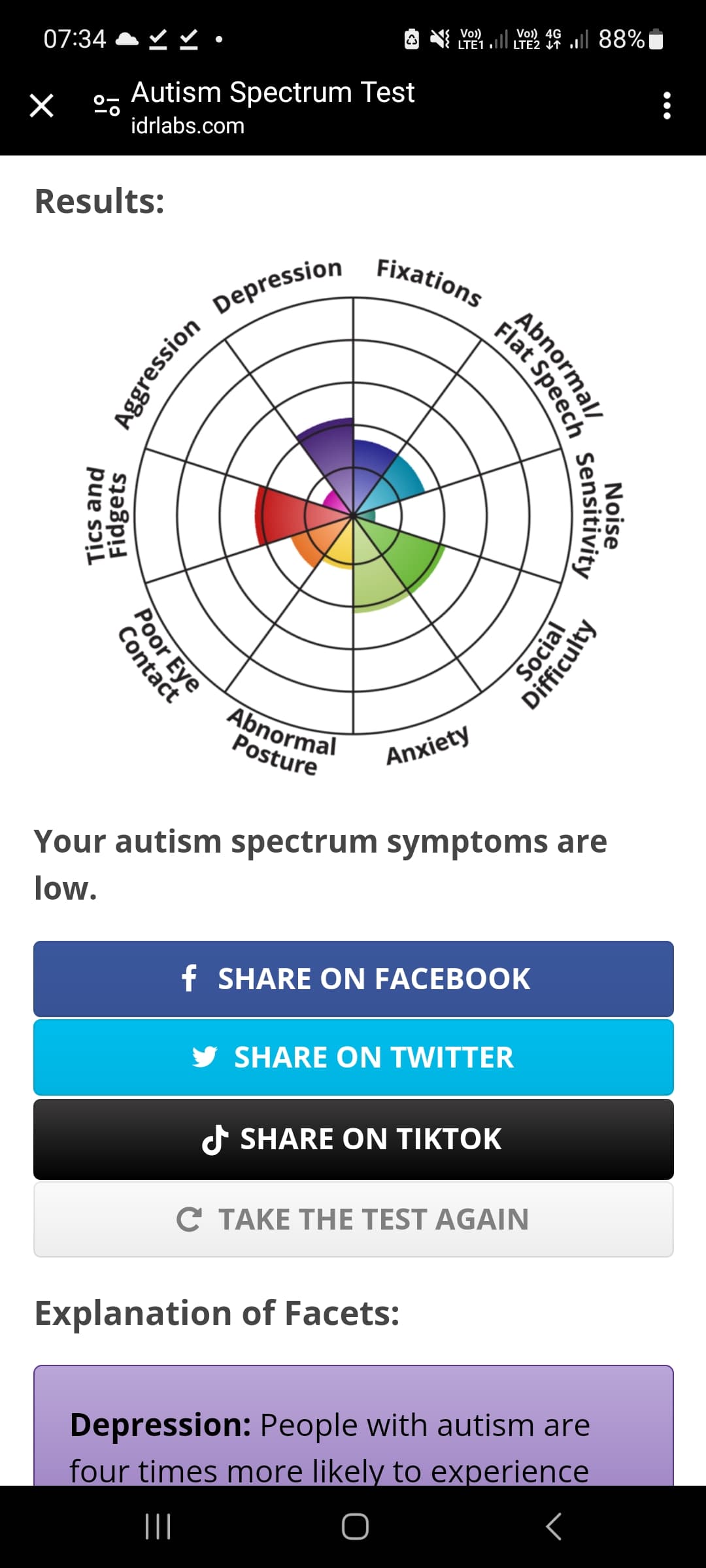Take the test again
Image resolution: width=706 pixels, height=1568 pixels.
354,1219
